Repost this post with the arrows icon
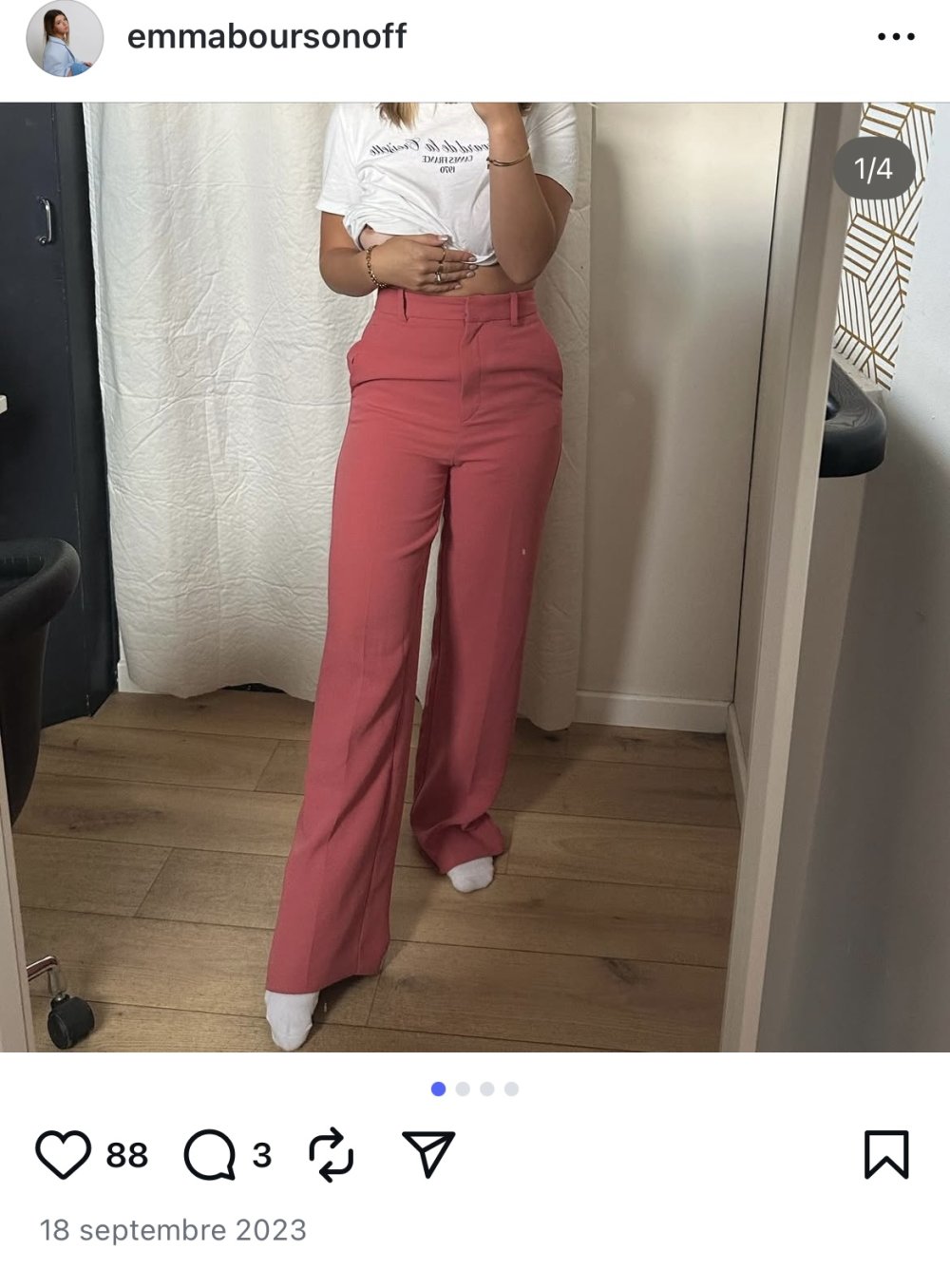The height and width of the screenshot is (1288, 950). pos(332,1154)
